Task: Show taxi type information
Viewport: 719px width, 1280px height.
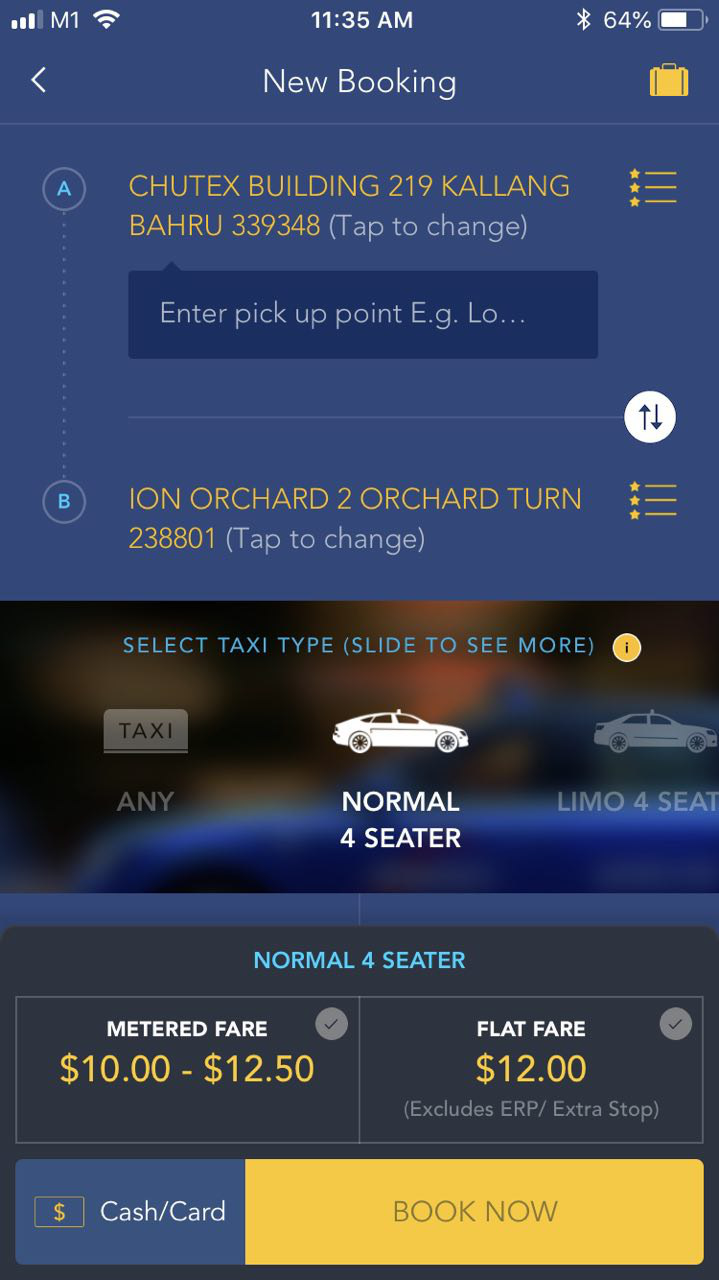Action: point(627,647)
